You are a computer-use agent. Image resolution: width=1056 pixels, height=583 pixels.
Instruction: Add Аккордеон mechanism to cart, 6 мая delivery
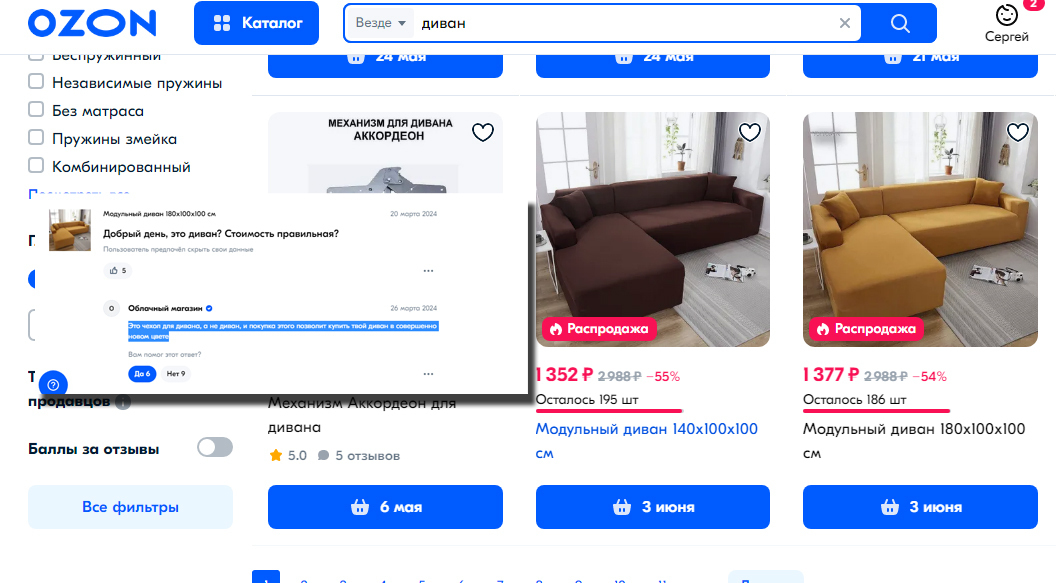[385, 507]
